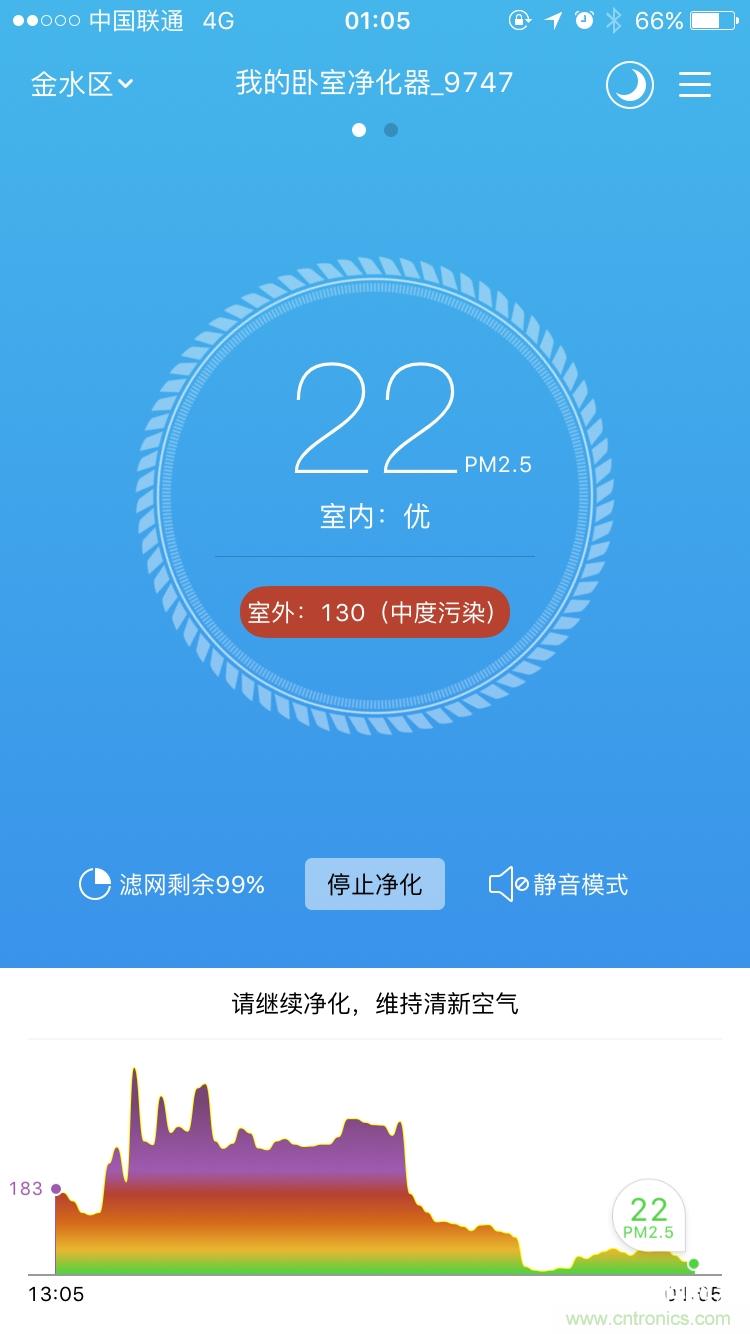Select the first page indicator dot
750x1334 pixels.
(360, 129)
